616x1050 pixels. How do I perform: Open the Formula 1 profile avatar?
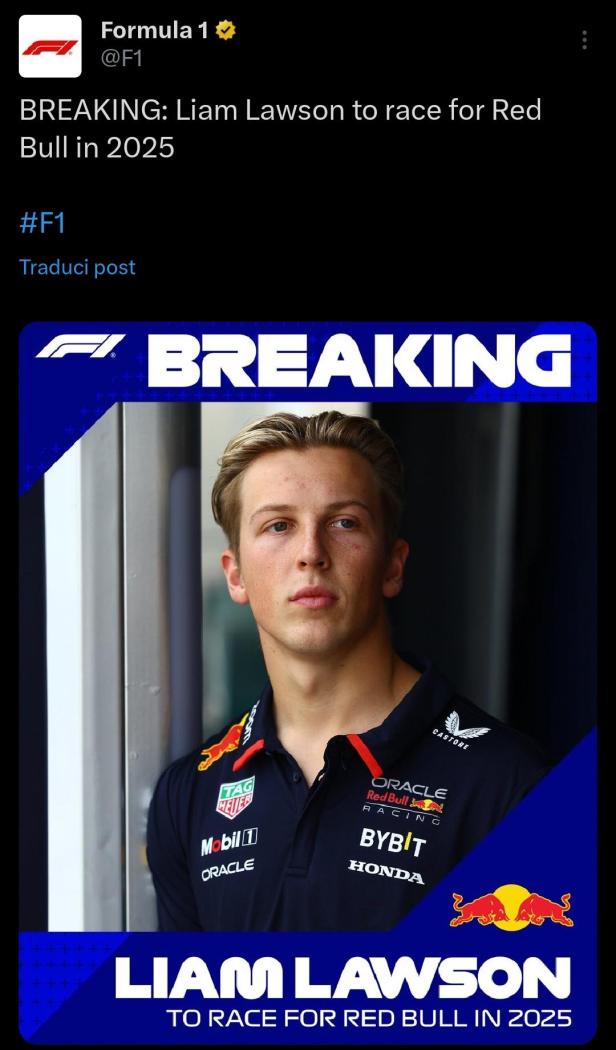[x=50, y=46]
